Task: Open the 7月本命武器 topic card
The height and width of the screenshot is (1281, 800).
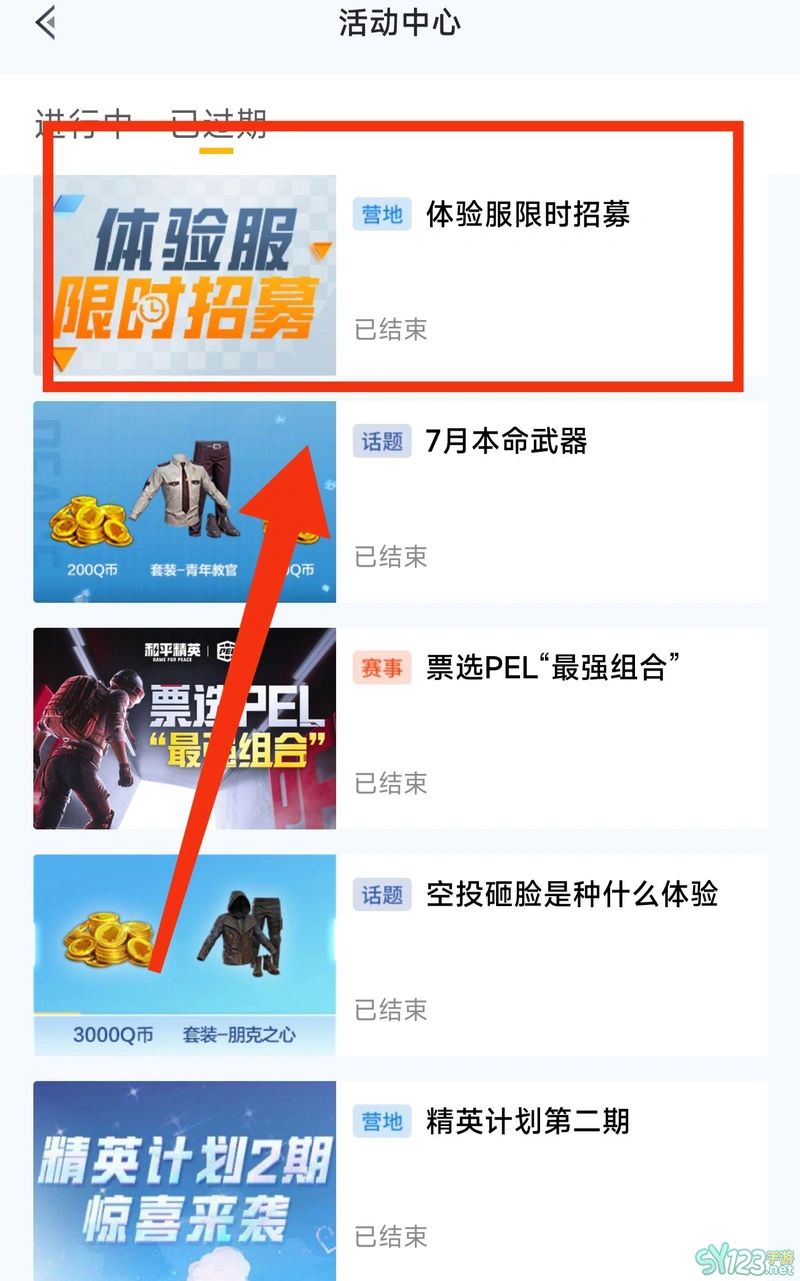Action: coord(400,502)
